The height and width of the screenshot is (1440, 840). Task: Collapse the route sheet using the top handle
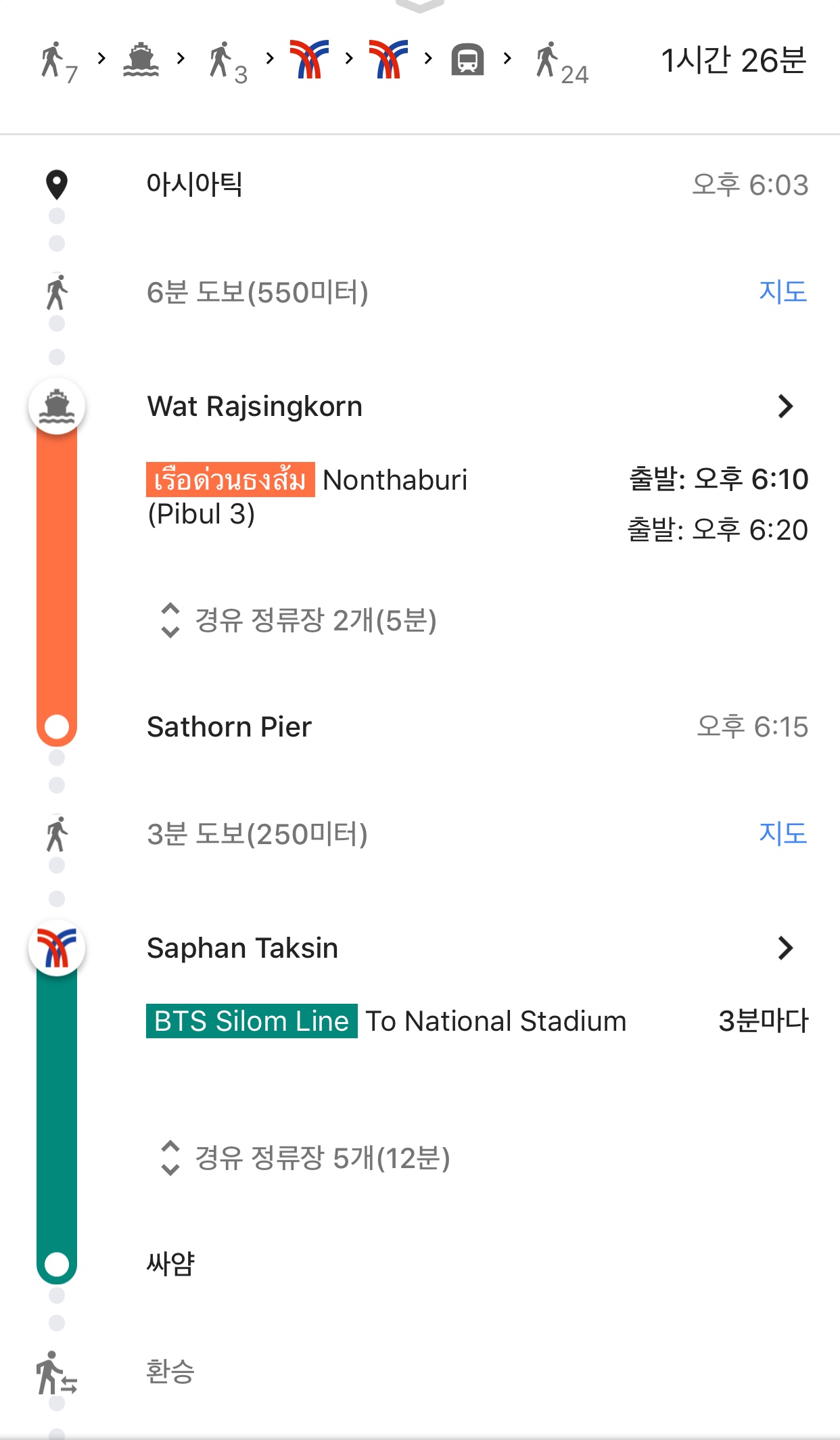click(x=420, y=6)
